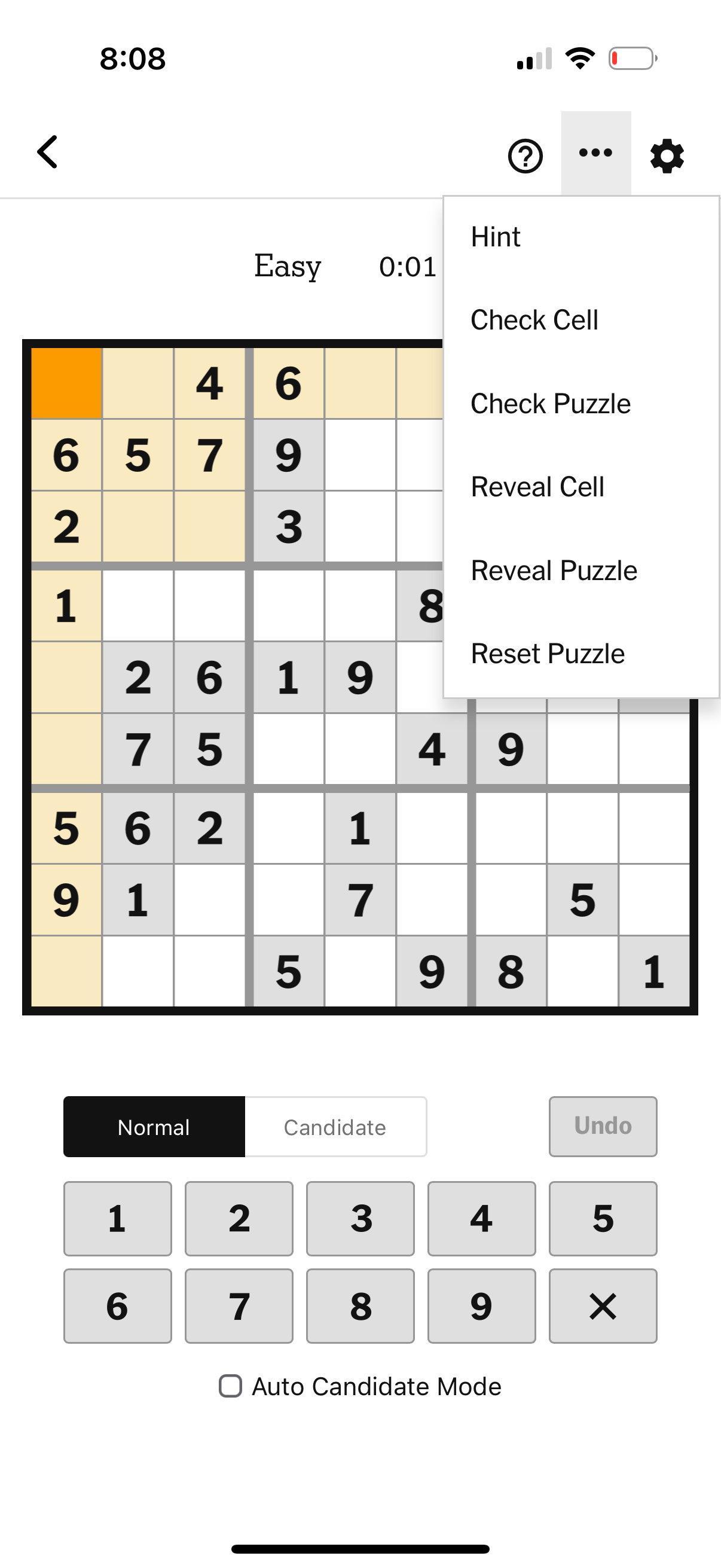Choose Reset Puzzle from the menu
Viewport: 721px width, 1568px height.
pos(547,653)
